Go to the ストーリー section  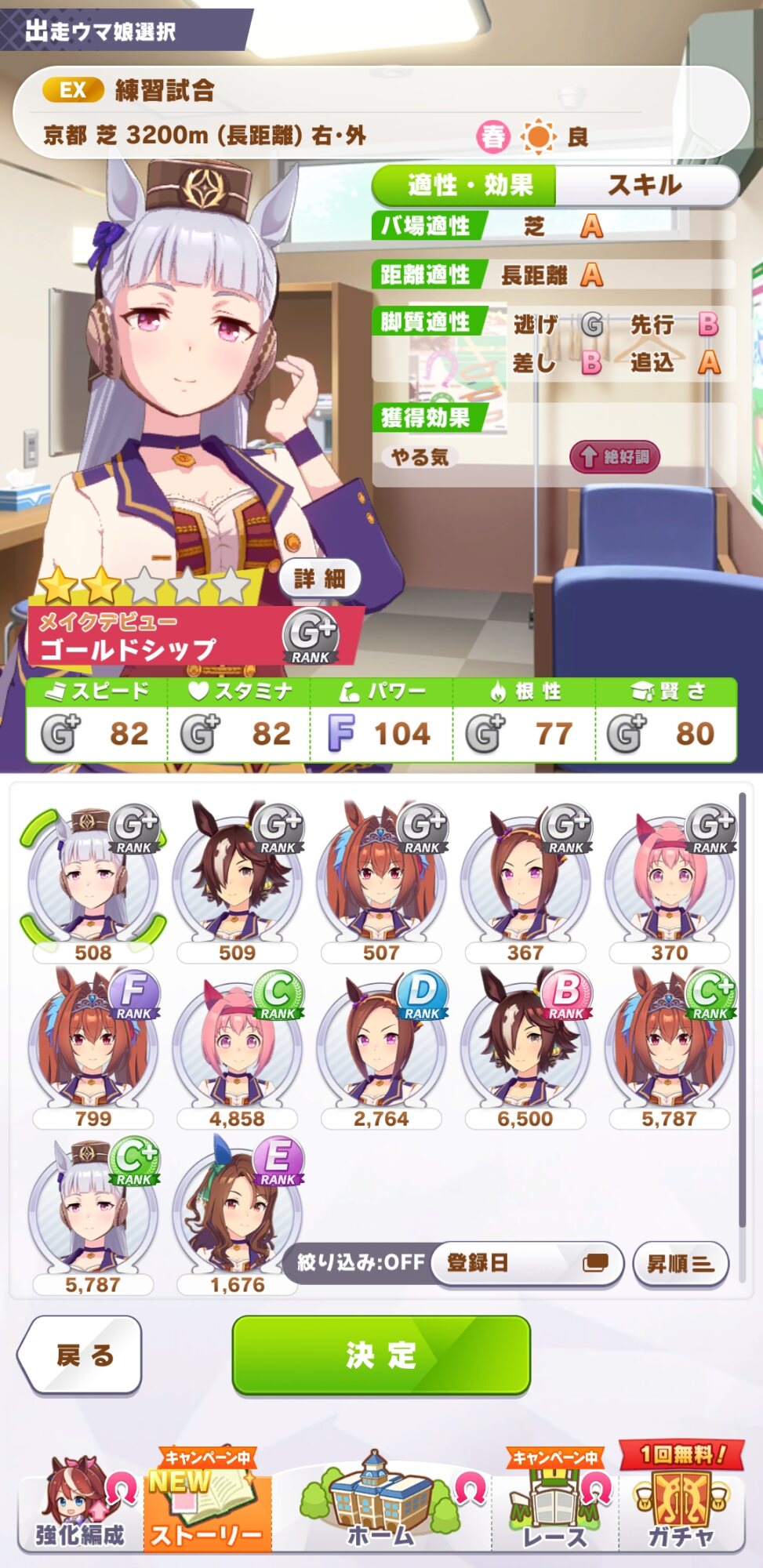[207, 1505]
